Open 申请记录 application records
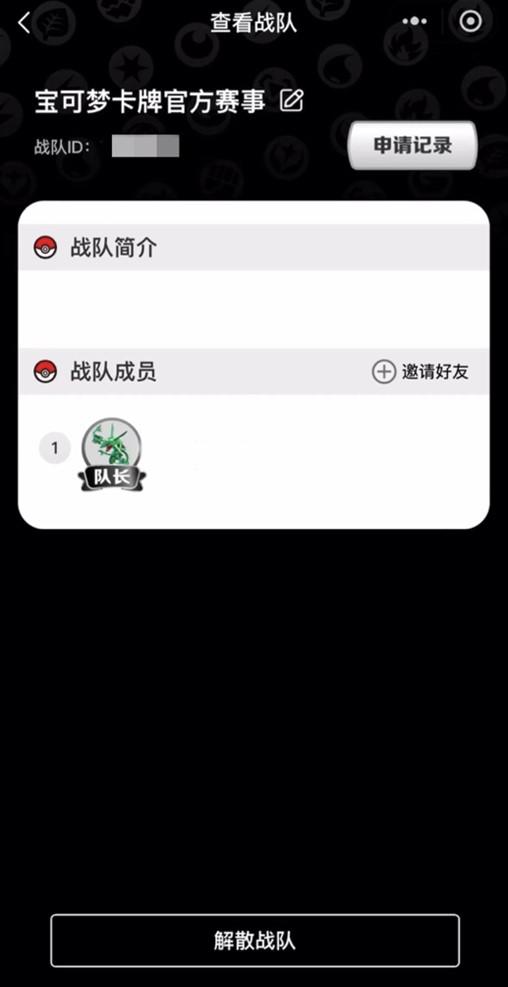The width and height of the screenshot is (508, 987). 412,145
